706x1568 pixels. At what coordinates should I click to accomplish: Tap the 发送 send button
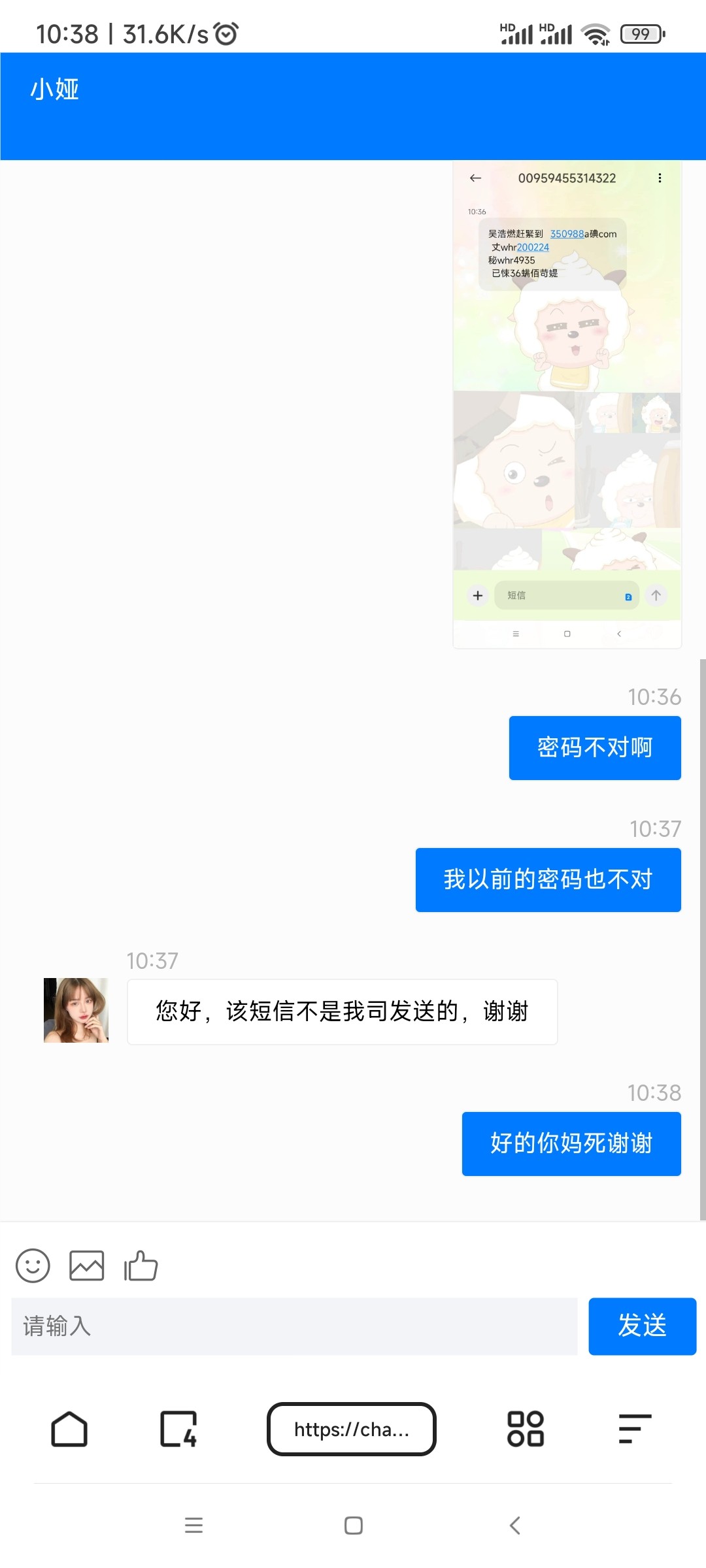click(642, 1326)
